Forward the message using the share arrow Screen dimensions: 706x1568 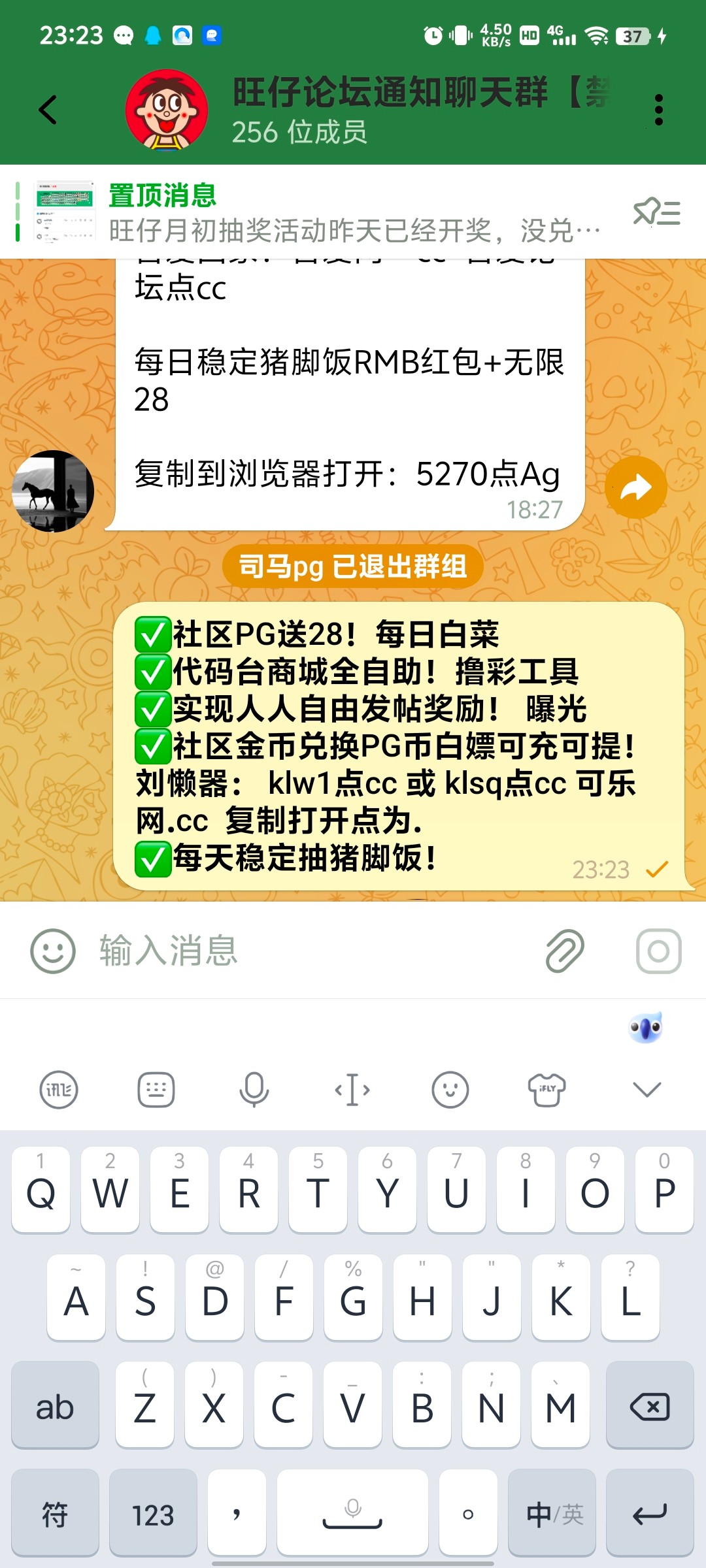[x=635, y=486]
